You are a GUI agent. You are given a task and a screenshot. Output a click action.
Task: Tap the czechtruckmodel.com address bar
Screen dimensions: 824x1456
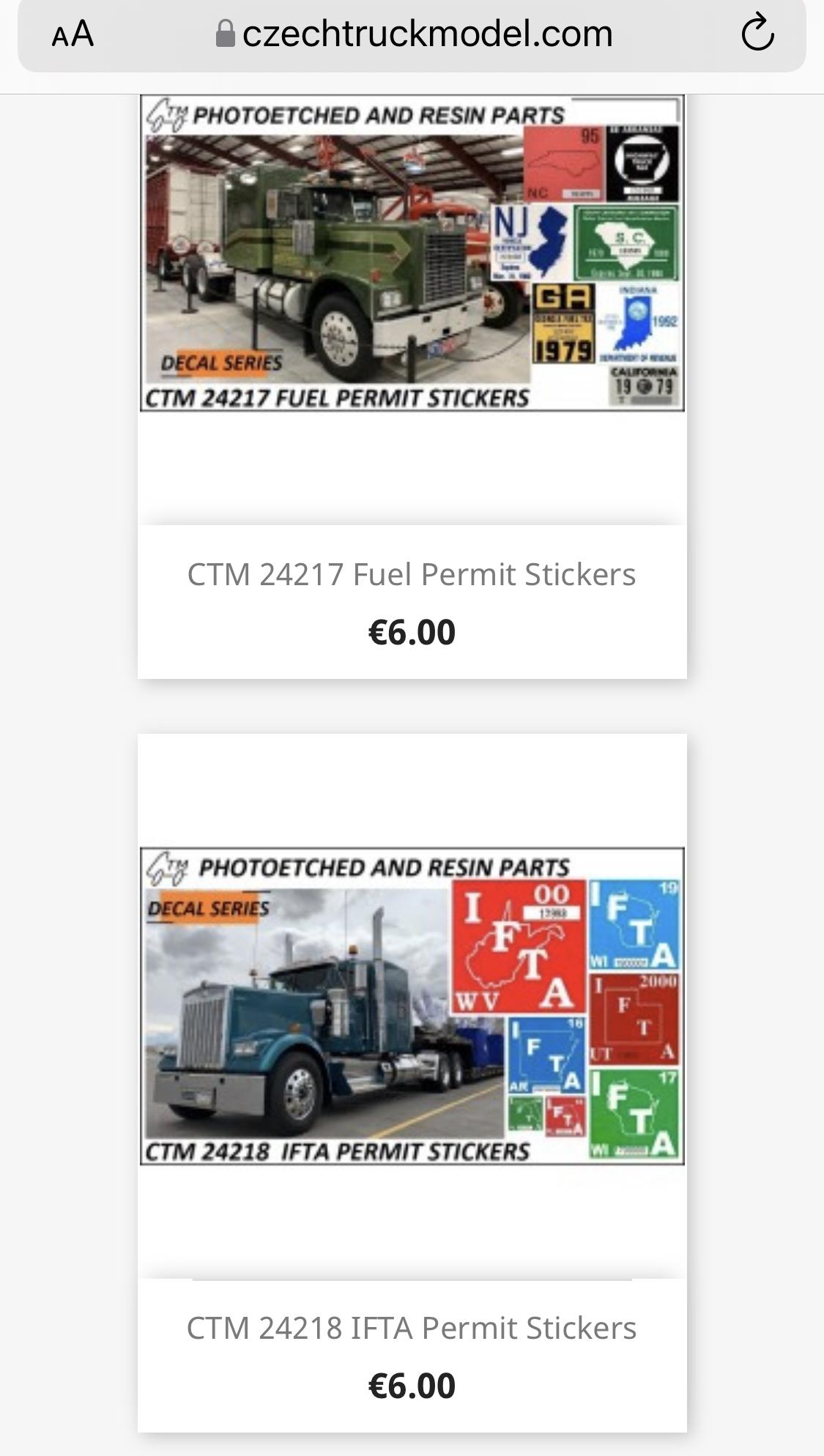pyautogui.click(x=414, y=34)
